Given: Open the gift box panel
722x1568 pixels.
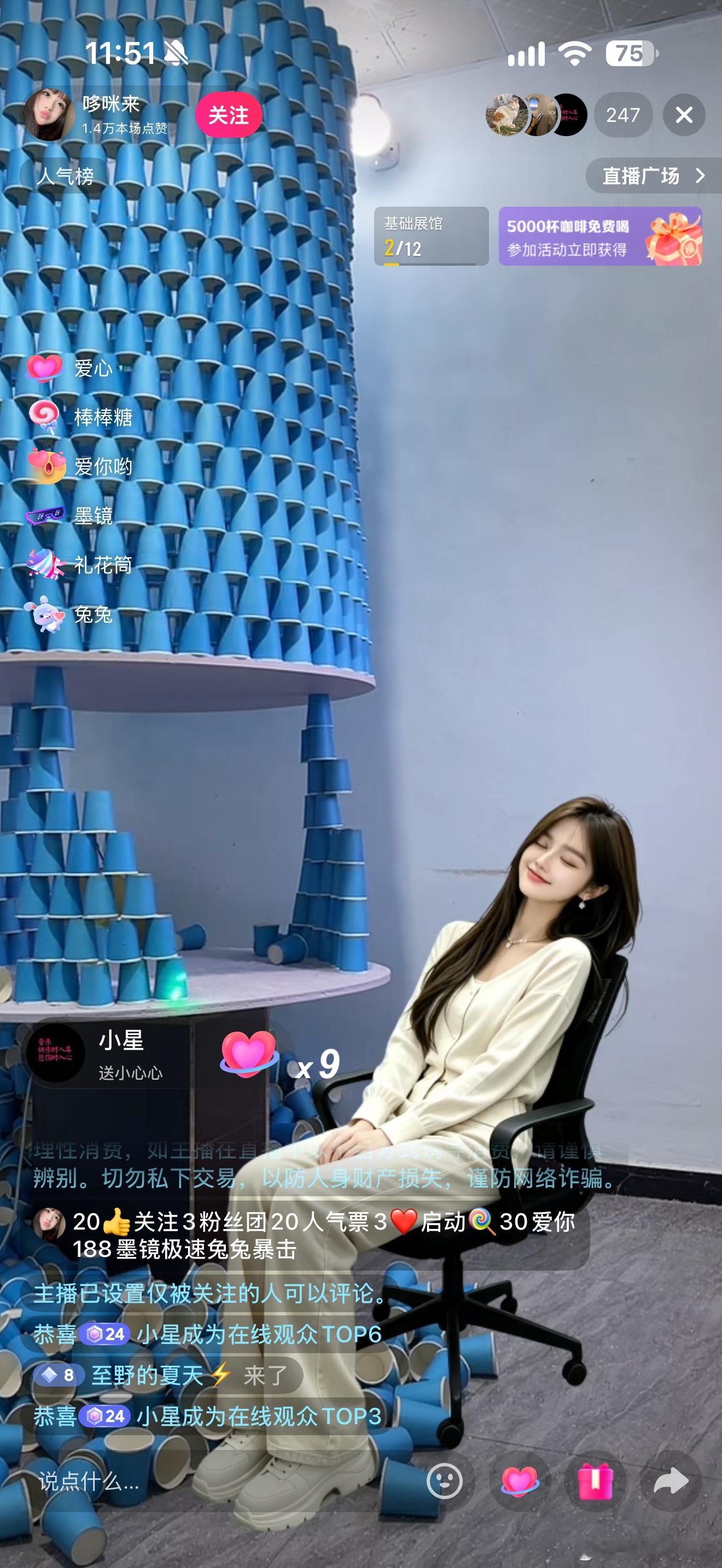Looking at the screenshot, I should [595, 1481].
